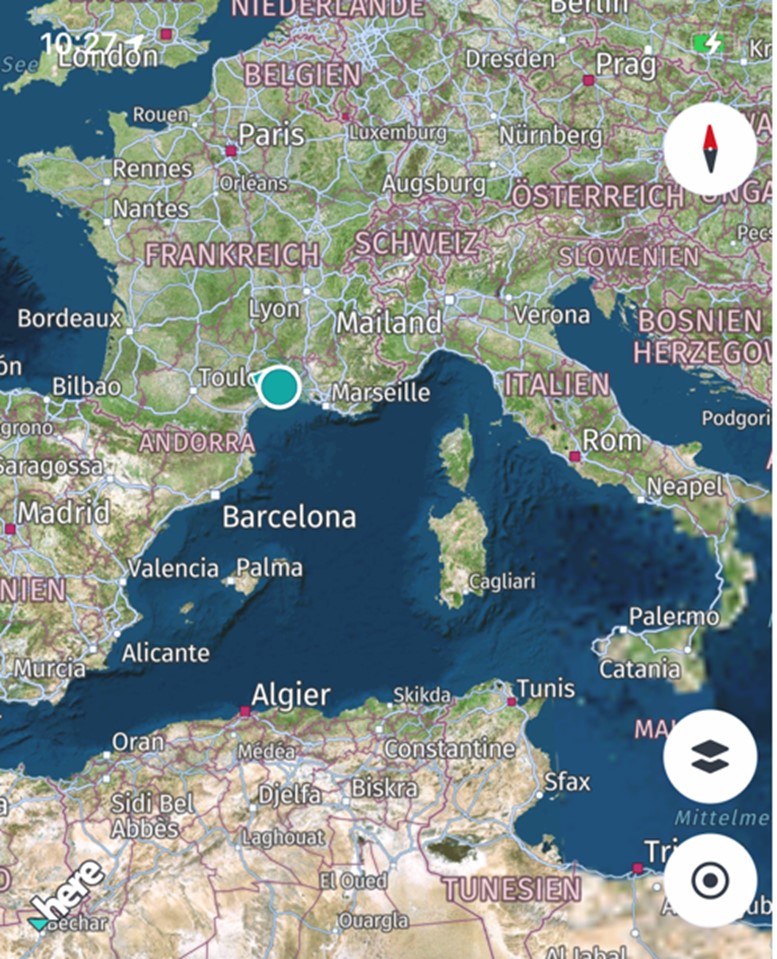The height and width of the screenshot is (959, 777).
Task: Tap the compass to reset map orientation
Action: tap(710, 149)
